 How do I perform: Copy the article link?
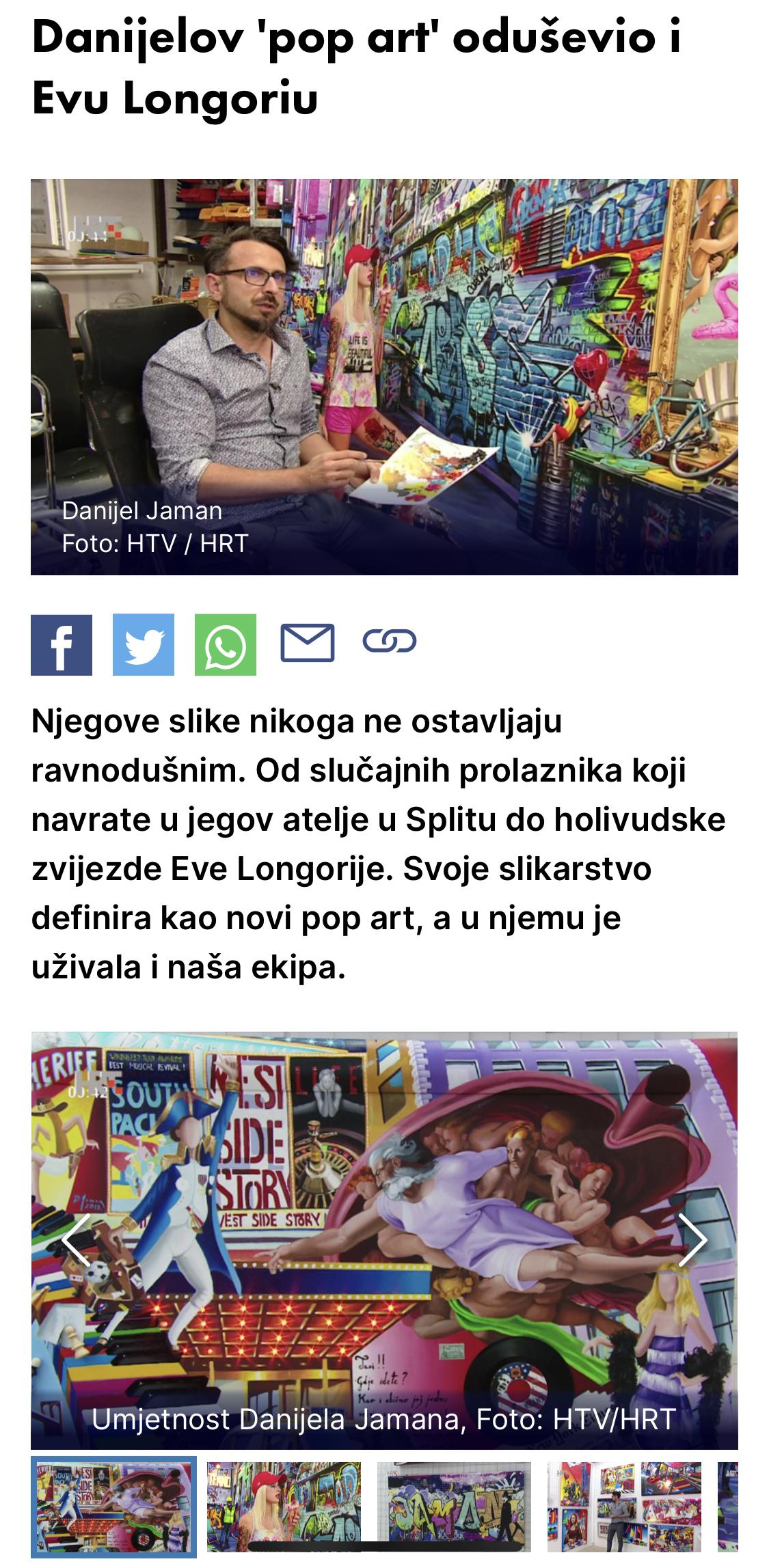click(390, 642)
